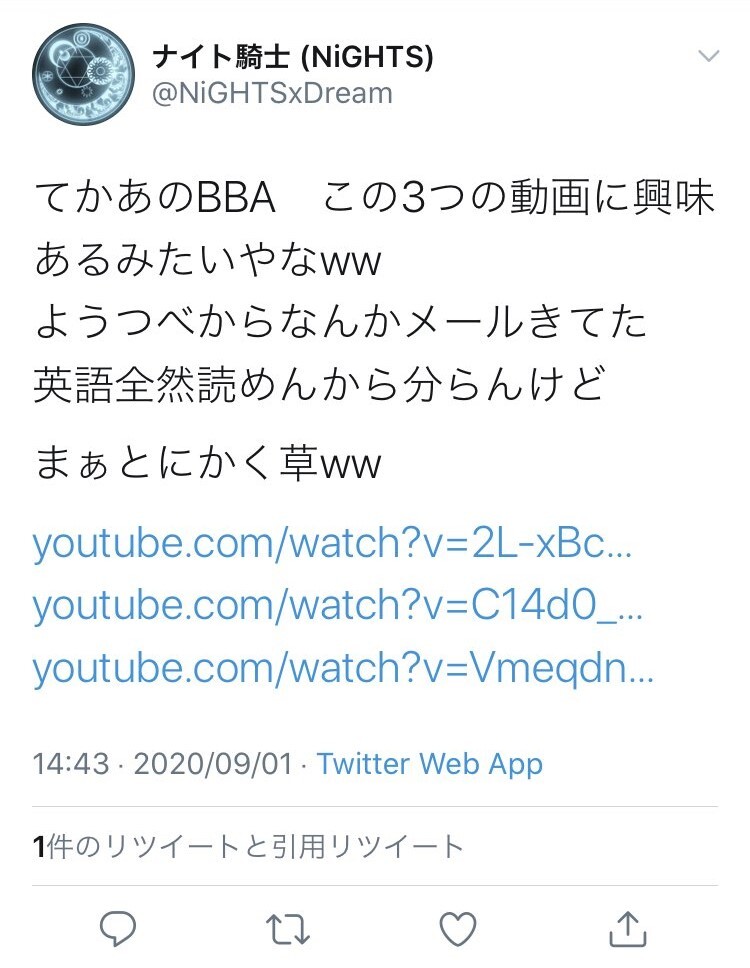750x968 pixels.
Task: Like this tweet with the heart
Action: (458, 927)
